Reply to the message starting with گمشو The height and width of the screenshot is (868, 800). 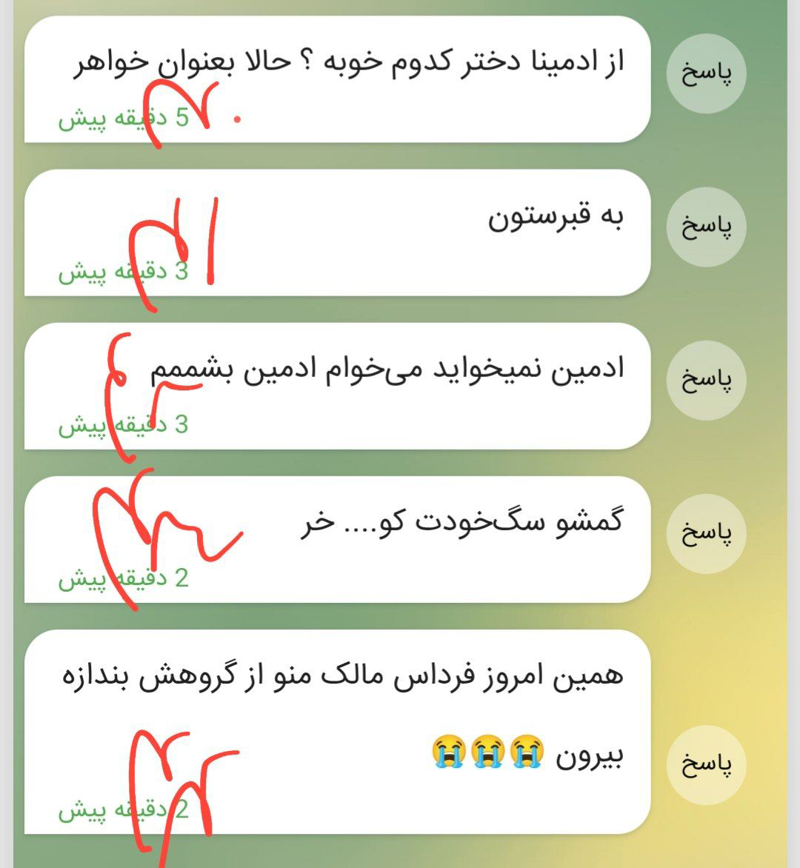[706, 534]
